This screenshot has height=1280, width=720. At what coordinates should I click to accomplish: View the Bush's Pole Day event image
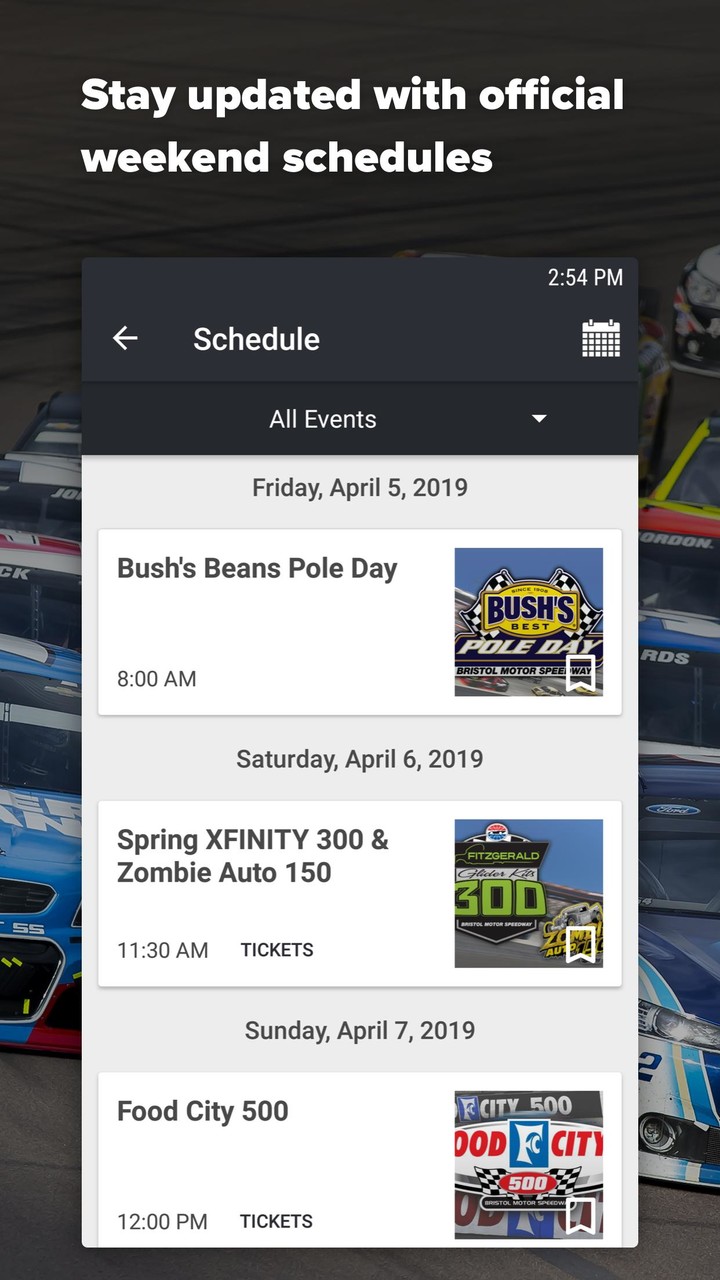tap(528, 620)
